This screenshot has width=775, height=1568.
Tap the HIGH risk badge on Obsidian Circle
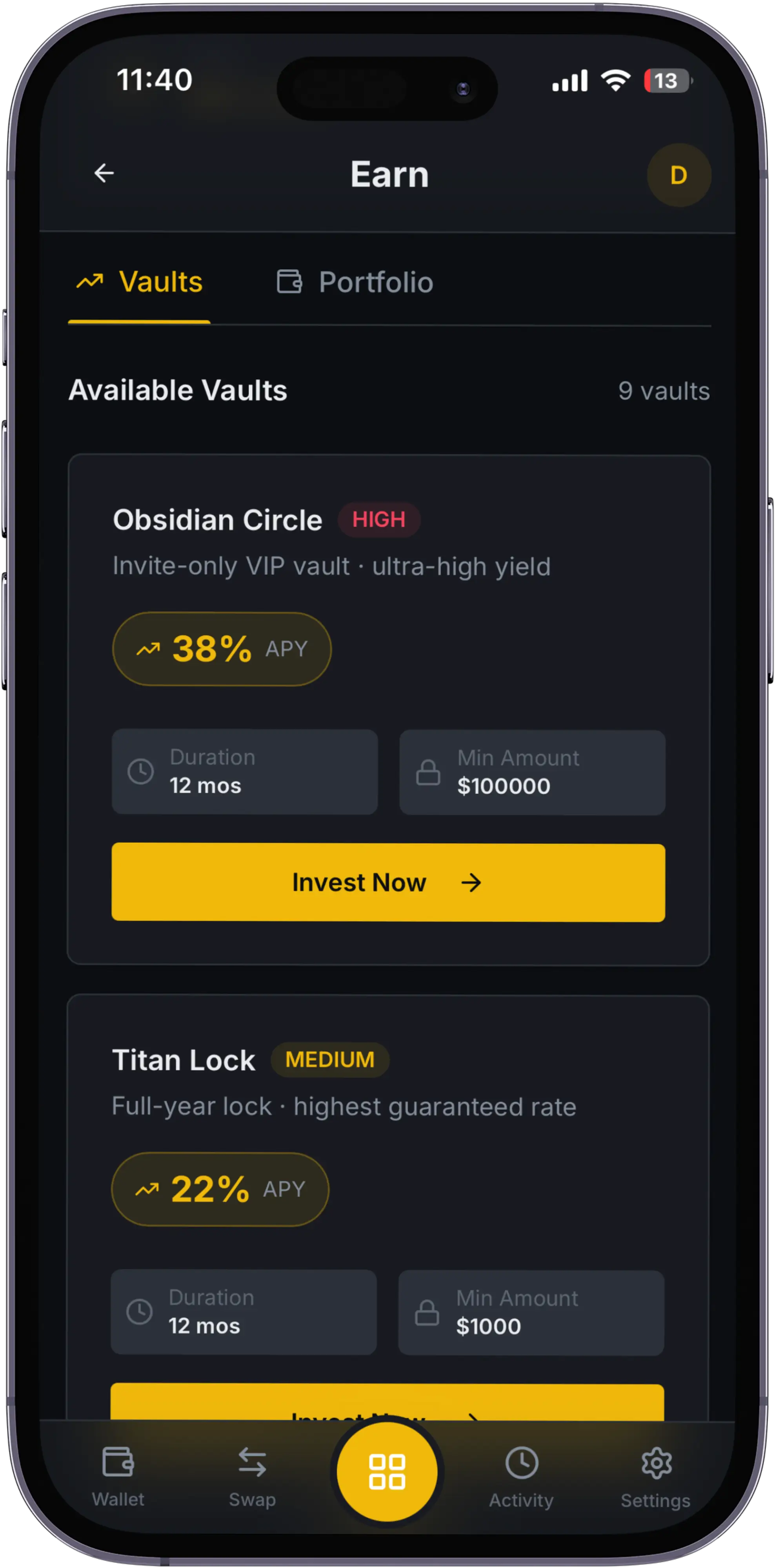point(378,519)
